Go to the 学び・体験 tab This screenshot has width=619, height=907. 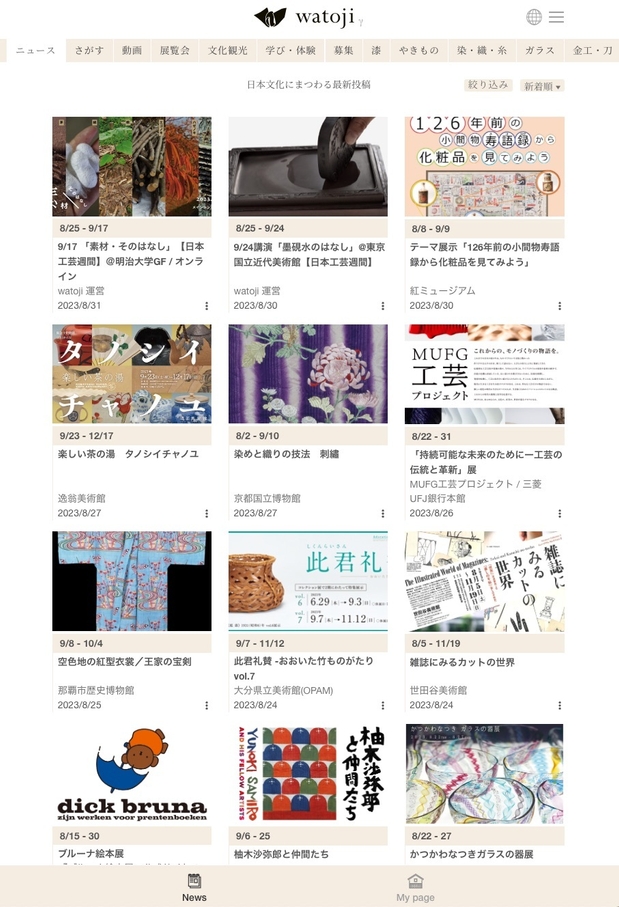pos(291,50)
